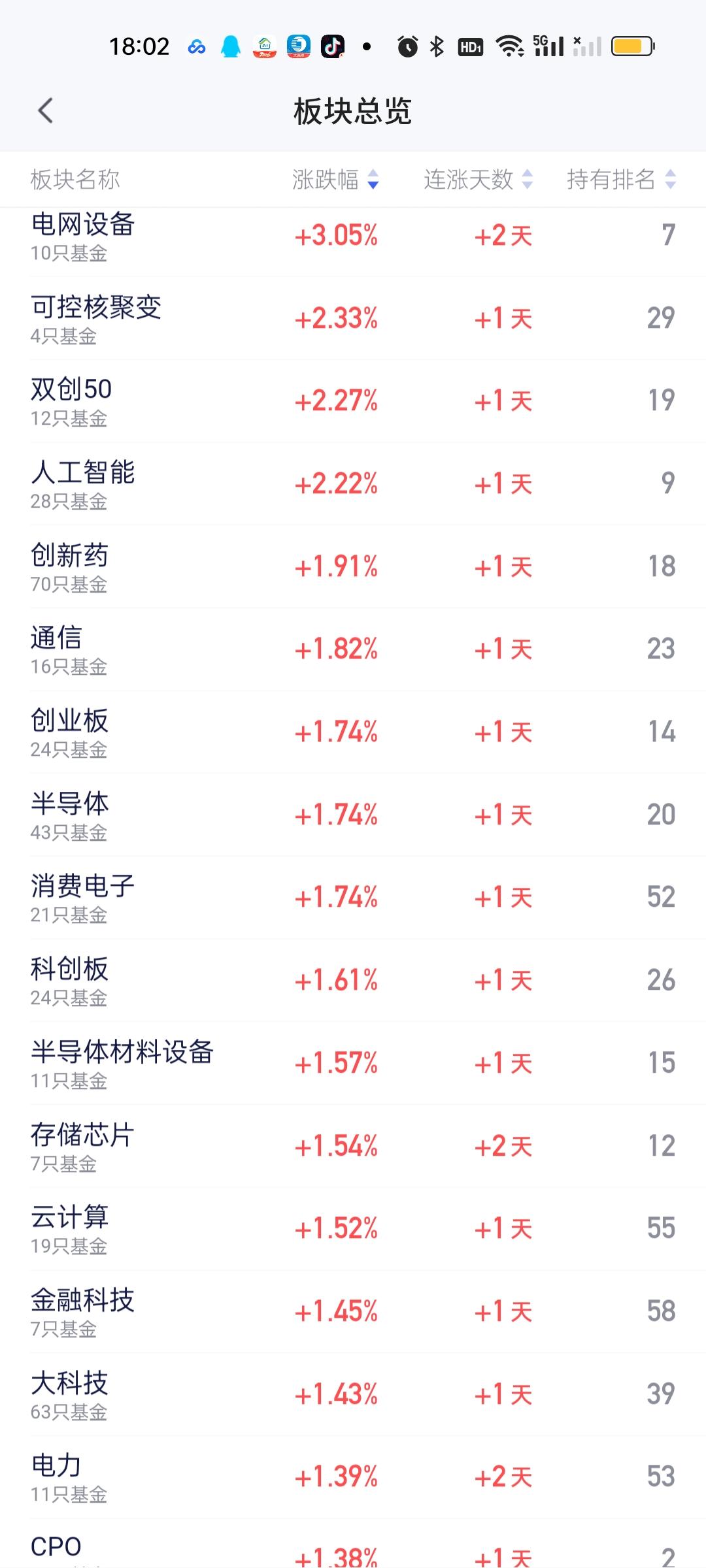Open the 金融科技 sector row
Screen dimensions: 706x1568
[353, 1311]
